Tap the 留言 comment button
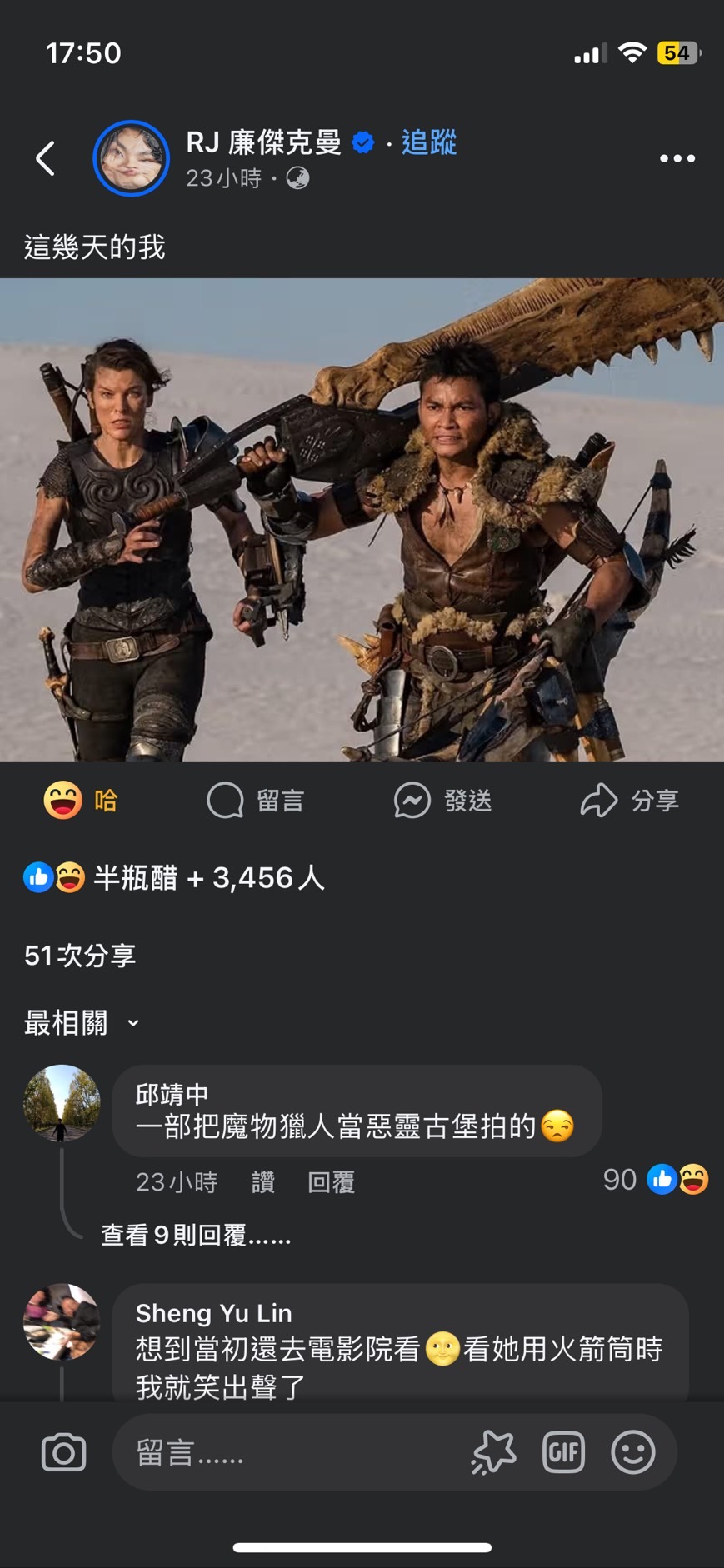The height and width of the screenshot is (1568, 724). [x=256, y=801]
